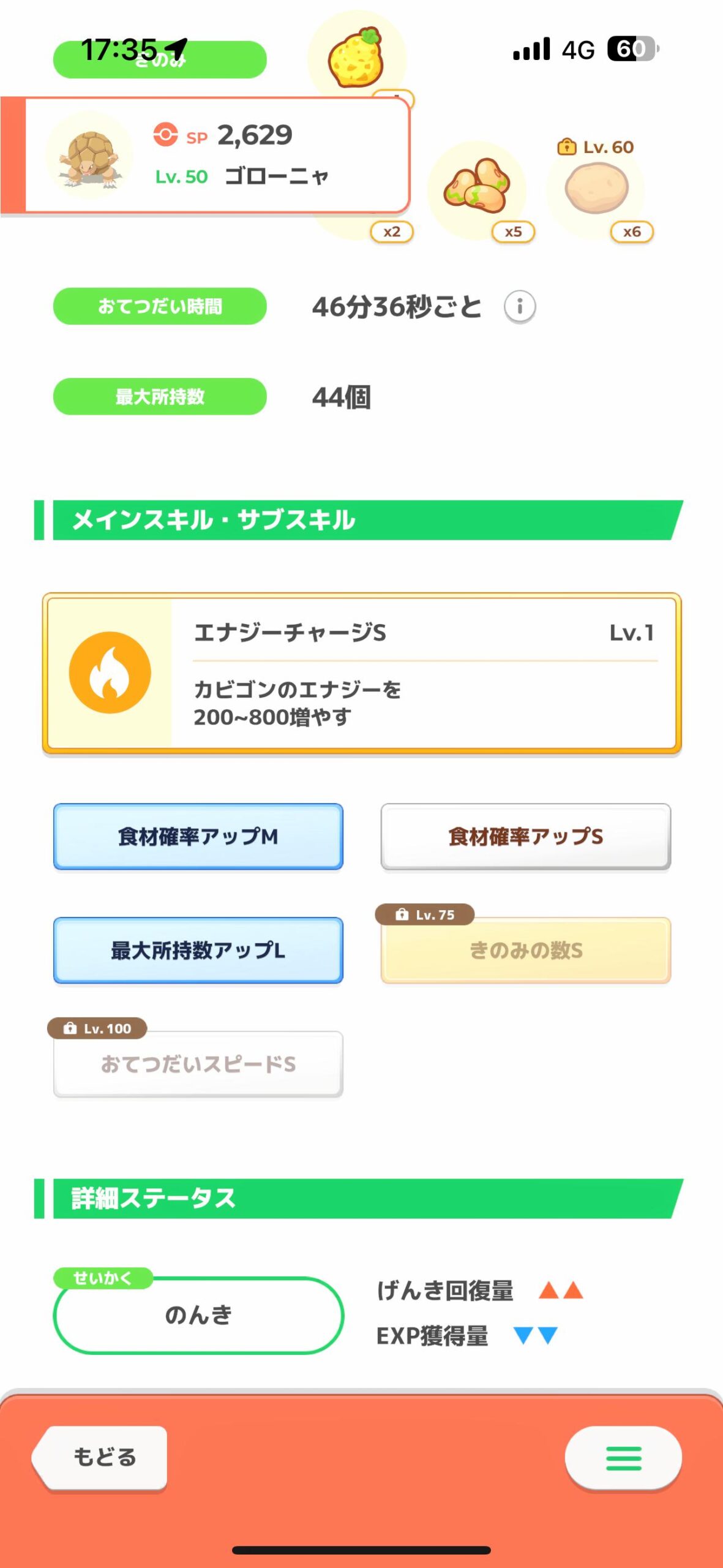Select the 食材確率アップM sub skill
The image size is (723, 1568).
(x=198, y=837)
